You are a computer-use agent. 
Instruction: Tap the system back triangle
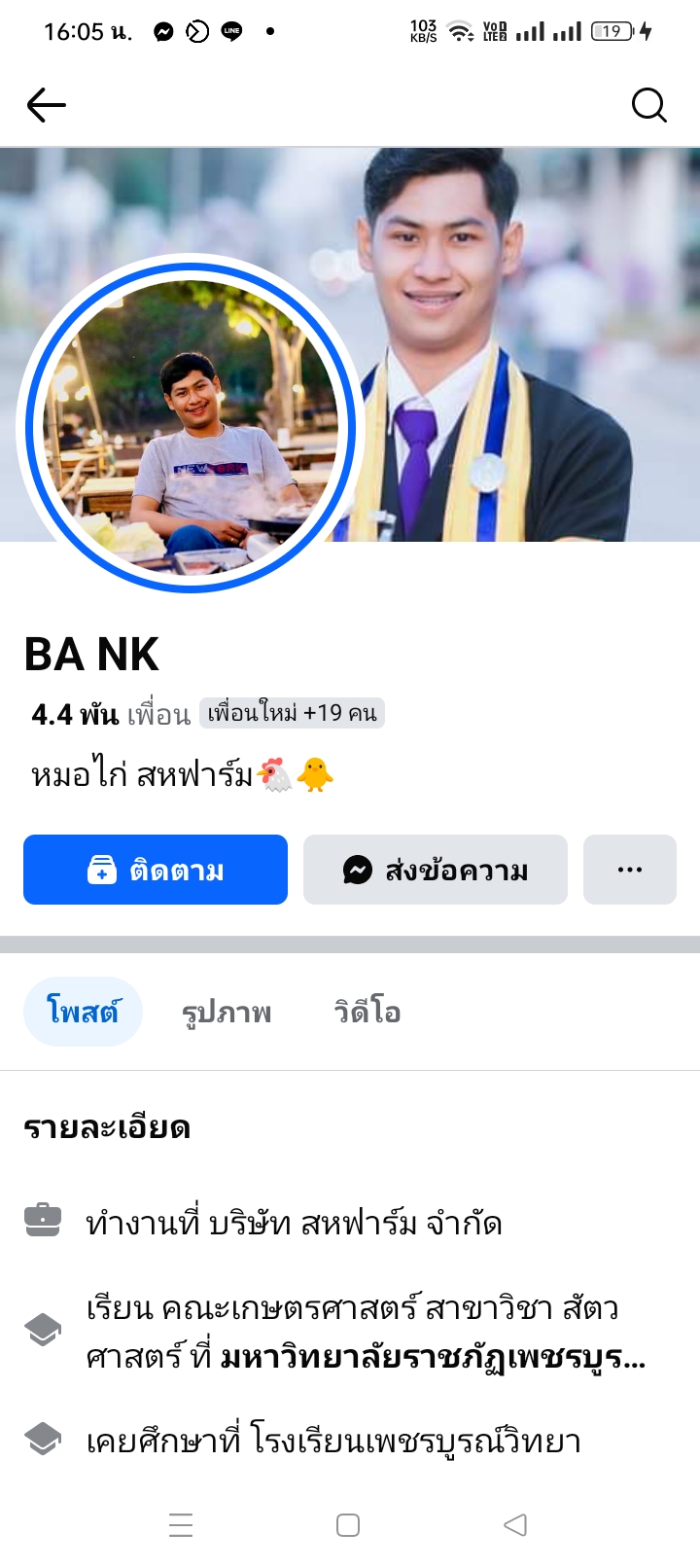pyautogui.click(x=515, y=1524)
